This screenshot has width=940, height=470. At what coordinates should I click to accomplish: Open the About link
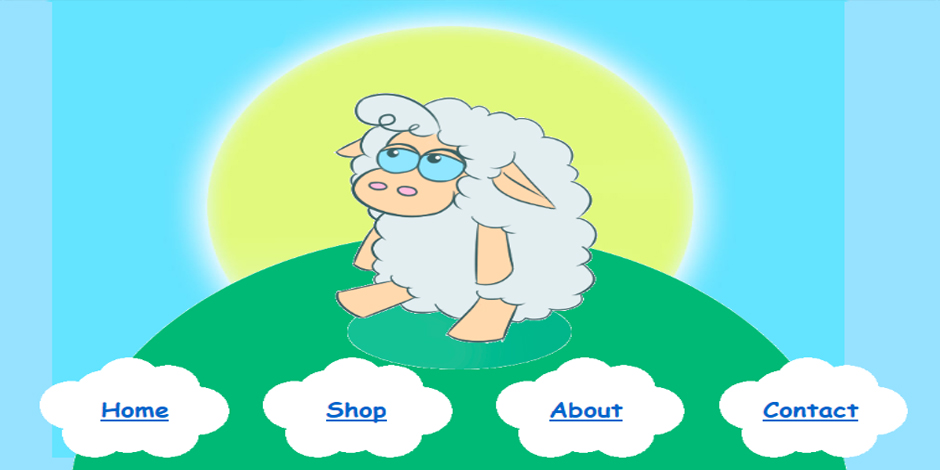pyautogui.click(x=586, y=410)
